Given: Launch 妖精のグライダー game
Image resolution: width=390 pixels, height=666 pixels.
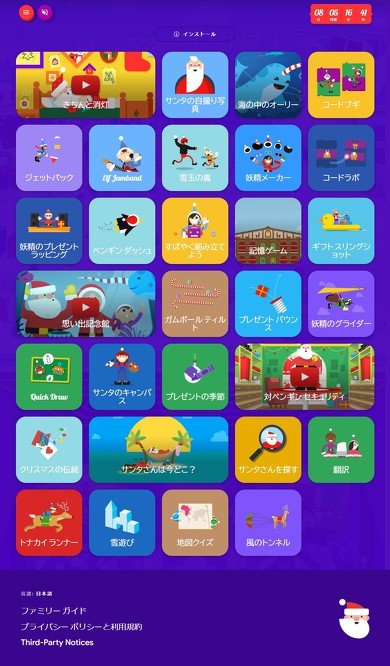Looking at the screenshot, I should coord(341,304).
